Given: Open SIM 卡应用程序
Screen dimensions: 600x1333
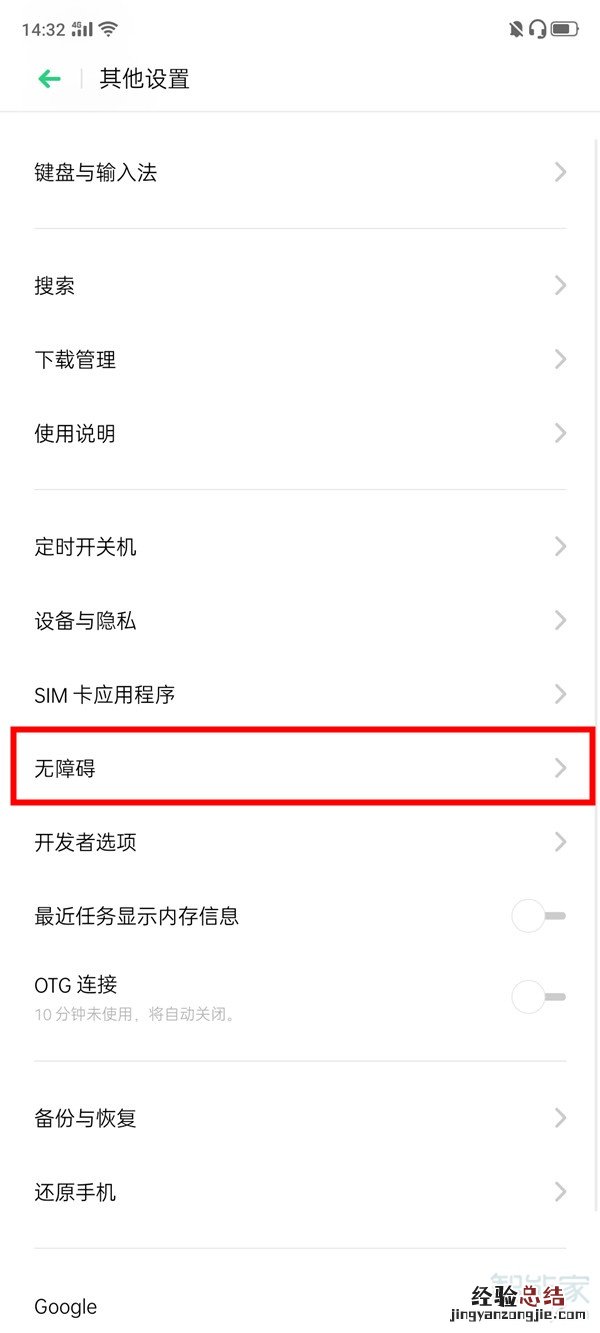Looking at the screenshot, I should click(300, 694).
